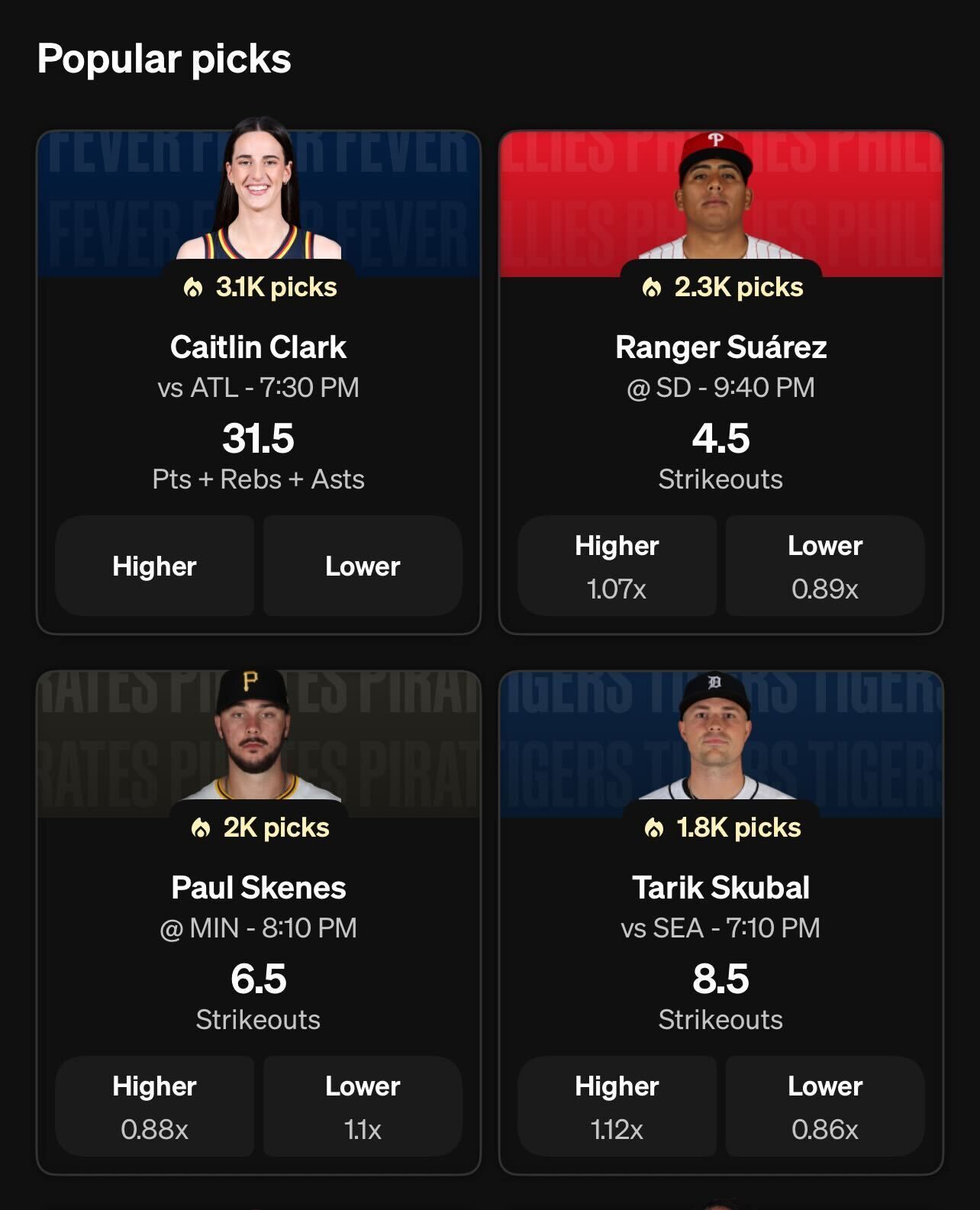Select Lower 0.89x for Ranger Suárez strikeouts
Viewport: 980px width, 1210px height.
click(825, 566)
